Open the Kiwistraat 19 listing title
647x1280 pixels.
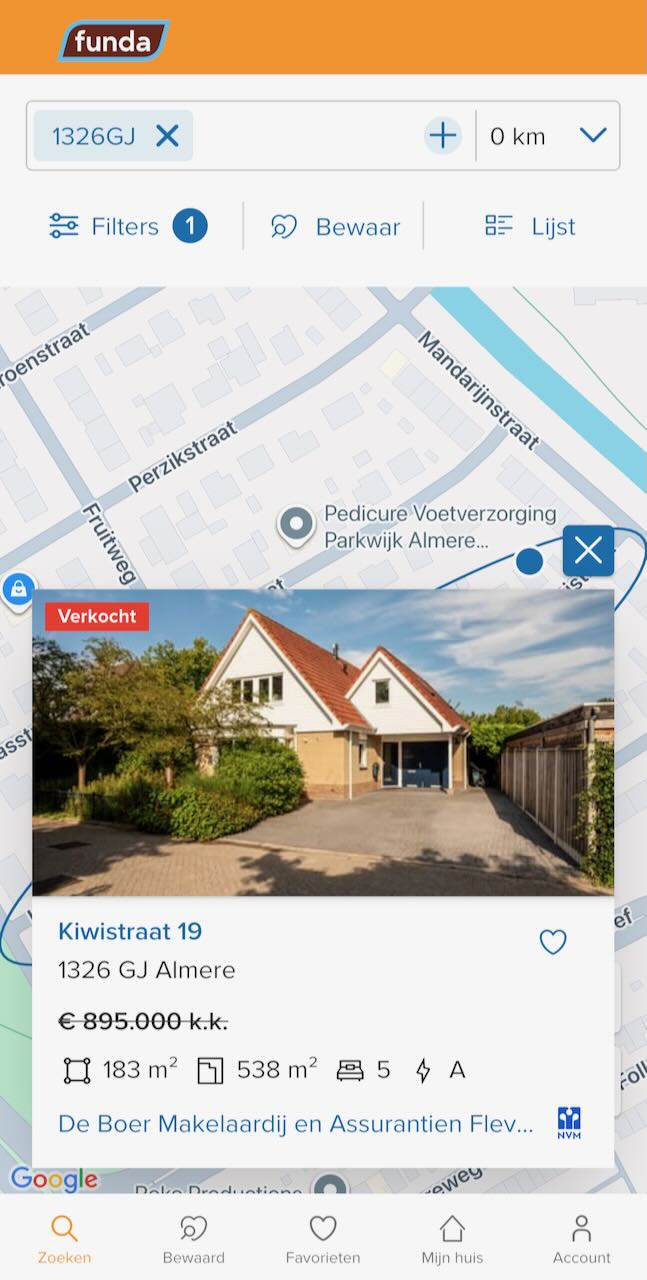tap(130, 932)
